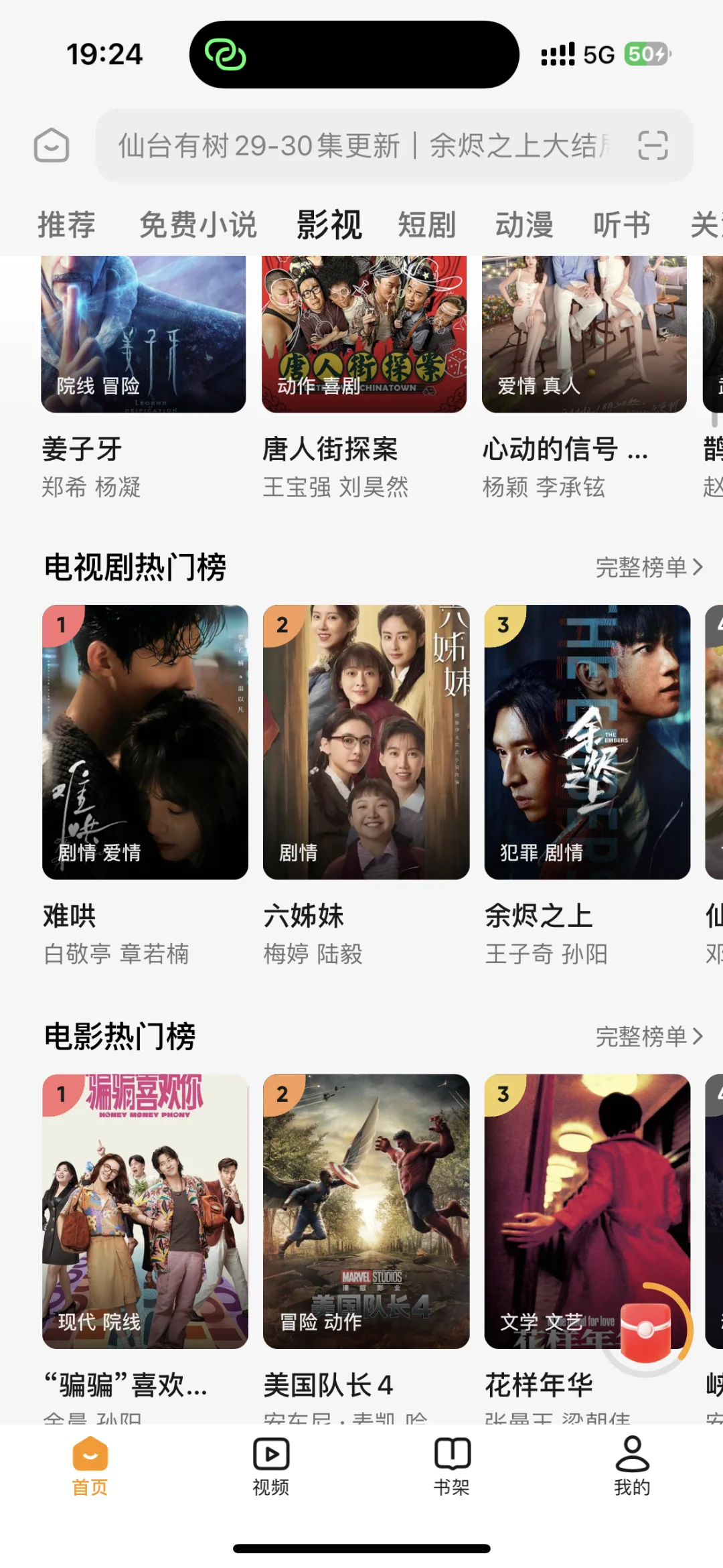The image size is (723, 1568).
Task: Switch to the 免费小说 tab
Action: 197,224
